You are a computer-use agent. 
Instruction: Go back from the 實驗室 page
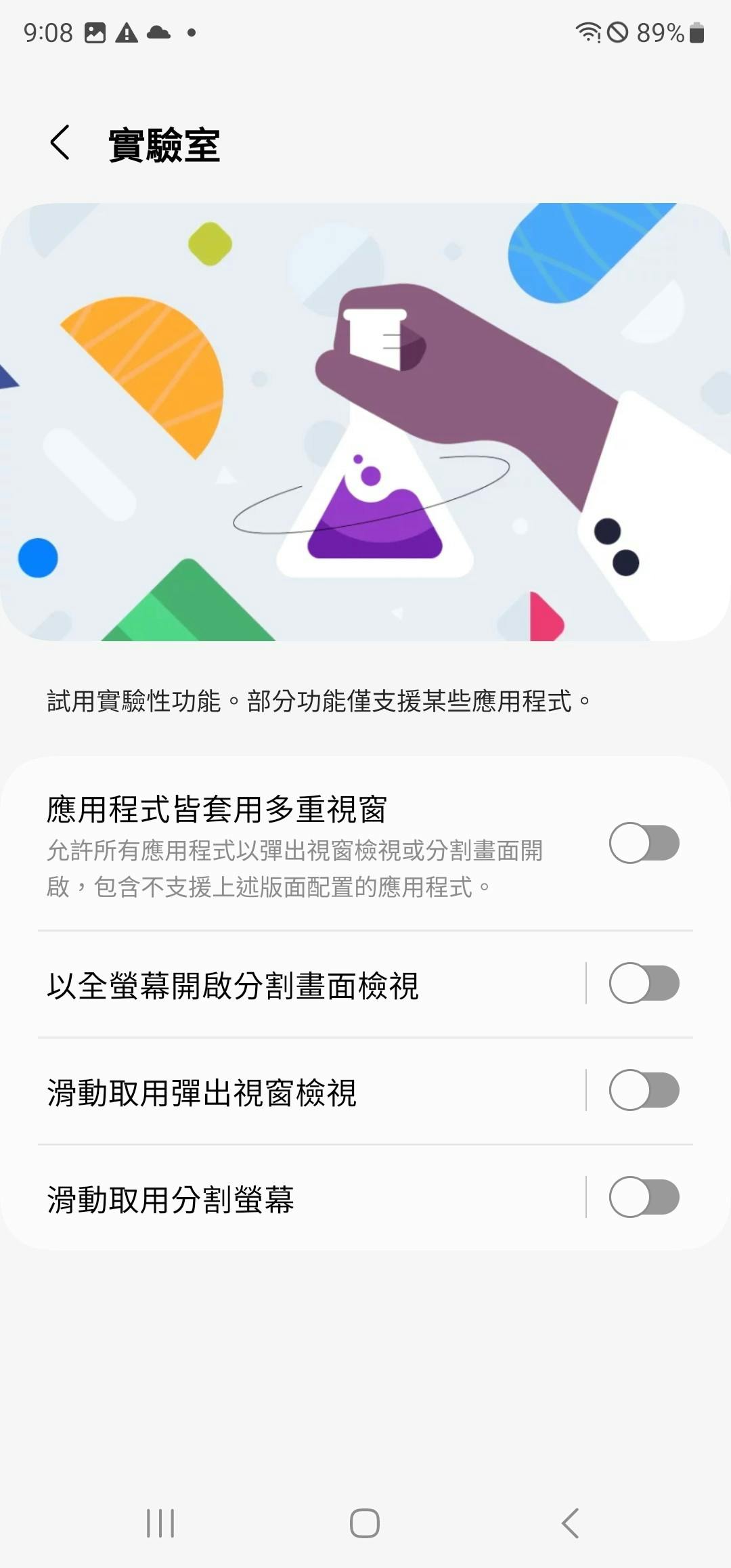pyautogui.click(x=60, y=143)
